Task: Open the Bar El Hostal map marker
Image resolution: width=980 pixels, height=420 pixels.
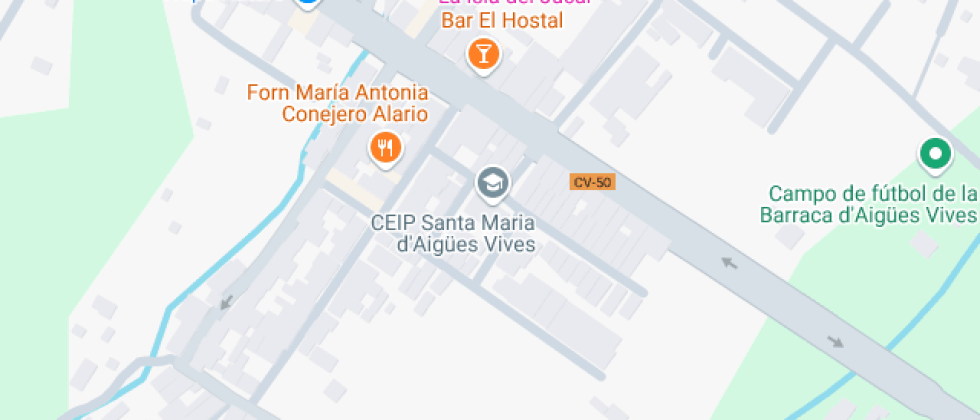Action: coord(483,54)
